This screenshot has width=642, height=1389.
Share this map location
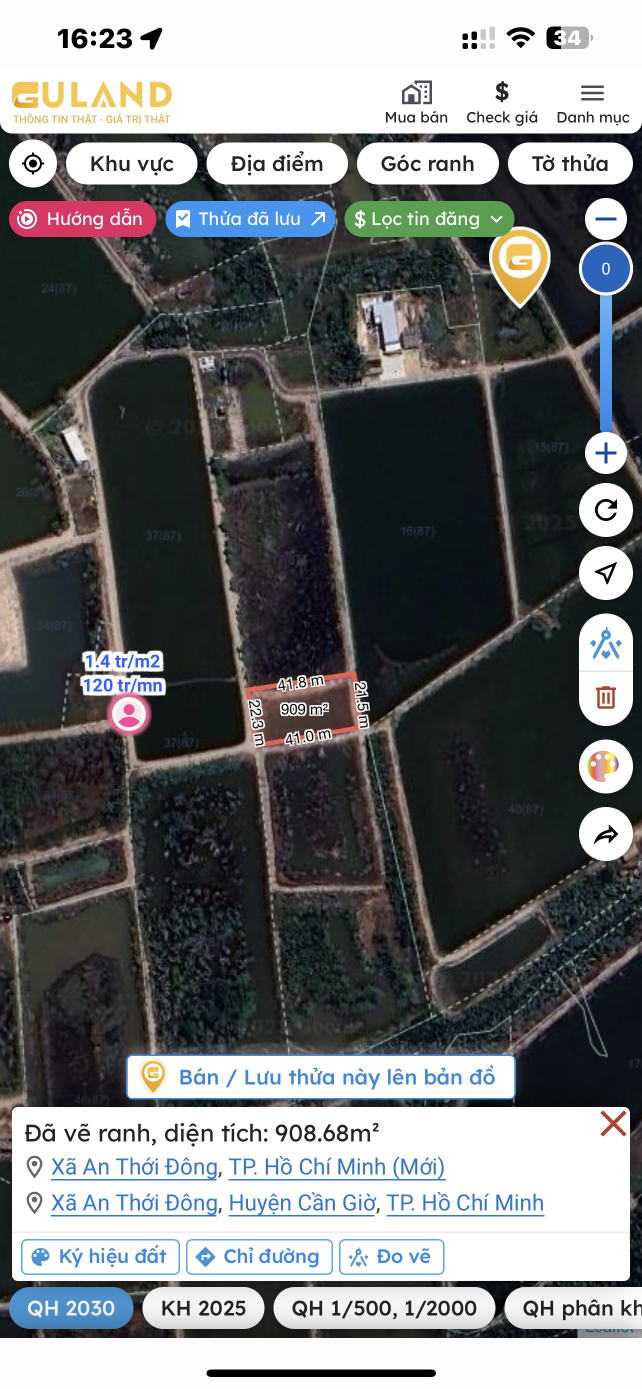pyautogui.click(x=605, y=835)
